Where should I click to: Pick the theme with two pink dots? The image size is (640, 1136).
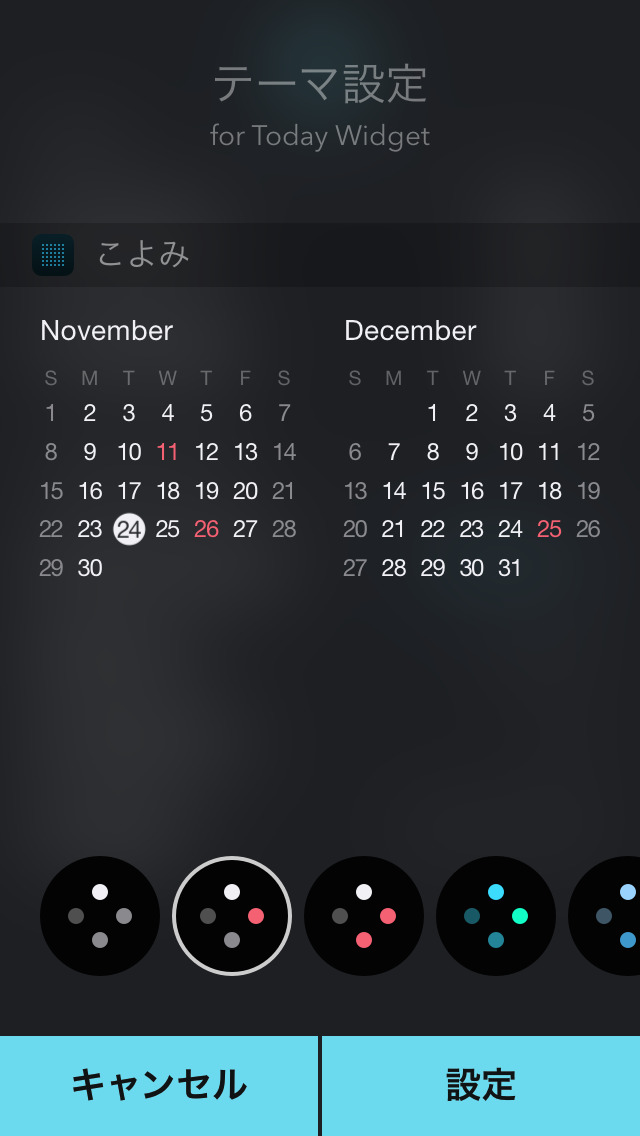click(364, 916)
